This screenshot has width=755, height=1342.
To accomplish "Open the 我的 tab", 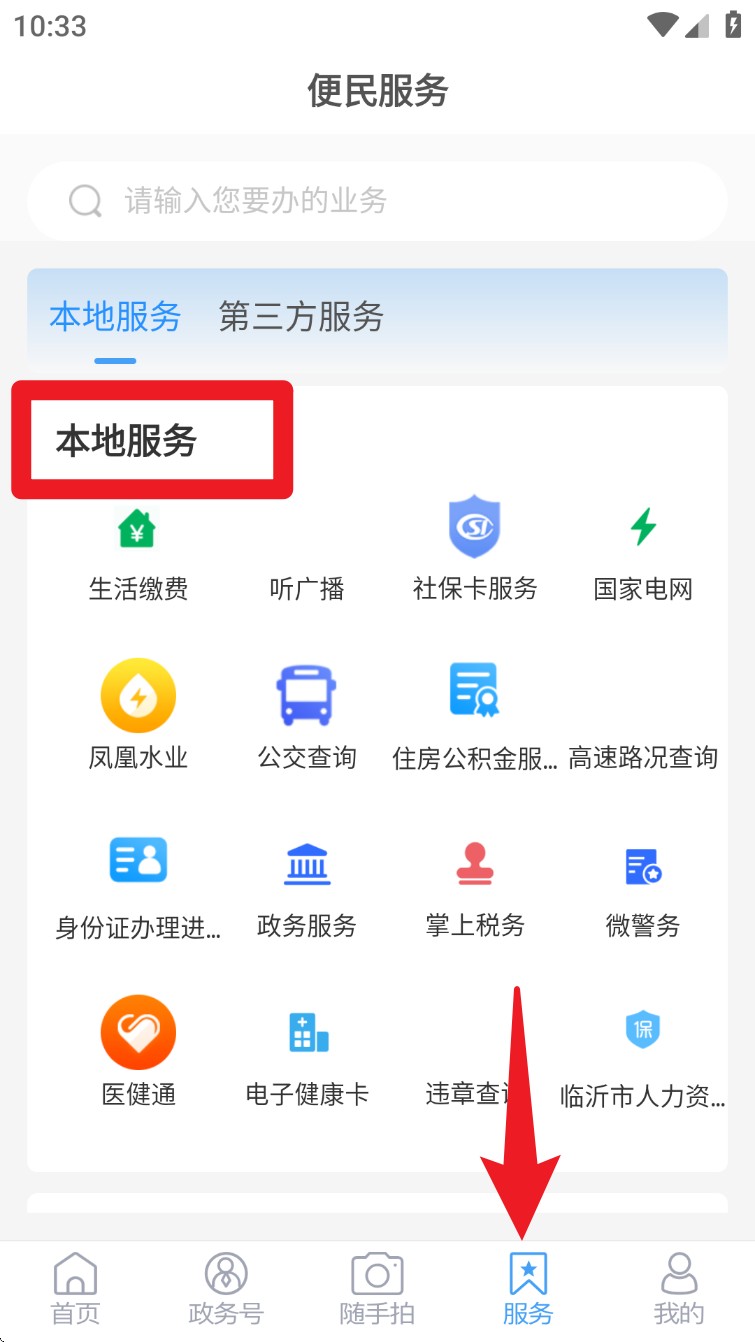I will 679,1288.
